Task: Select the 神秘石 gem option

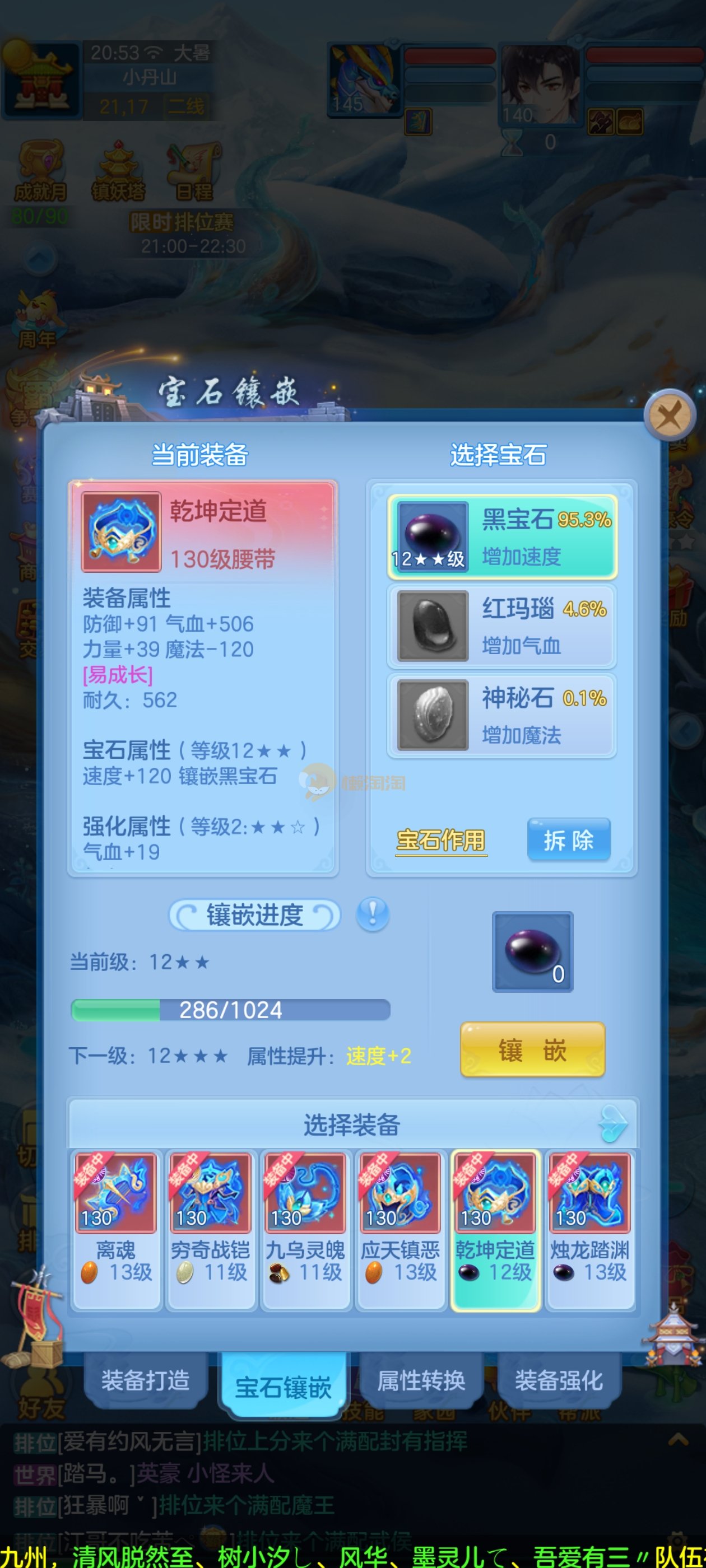Action: (x=502, y=715)
